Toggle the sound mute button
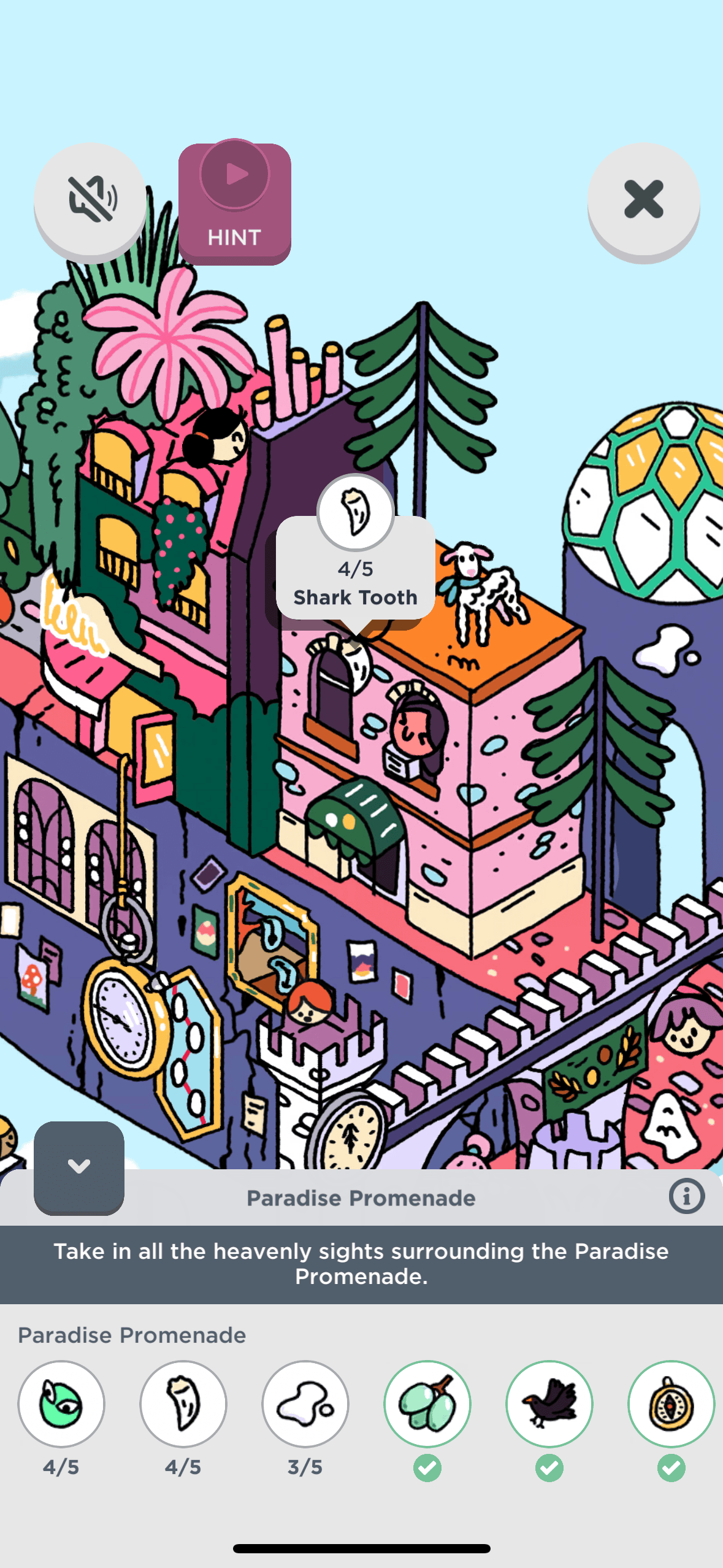This screenshot has height=1568, width=723. click(90, 198)
